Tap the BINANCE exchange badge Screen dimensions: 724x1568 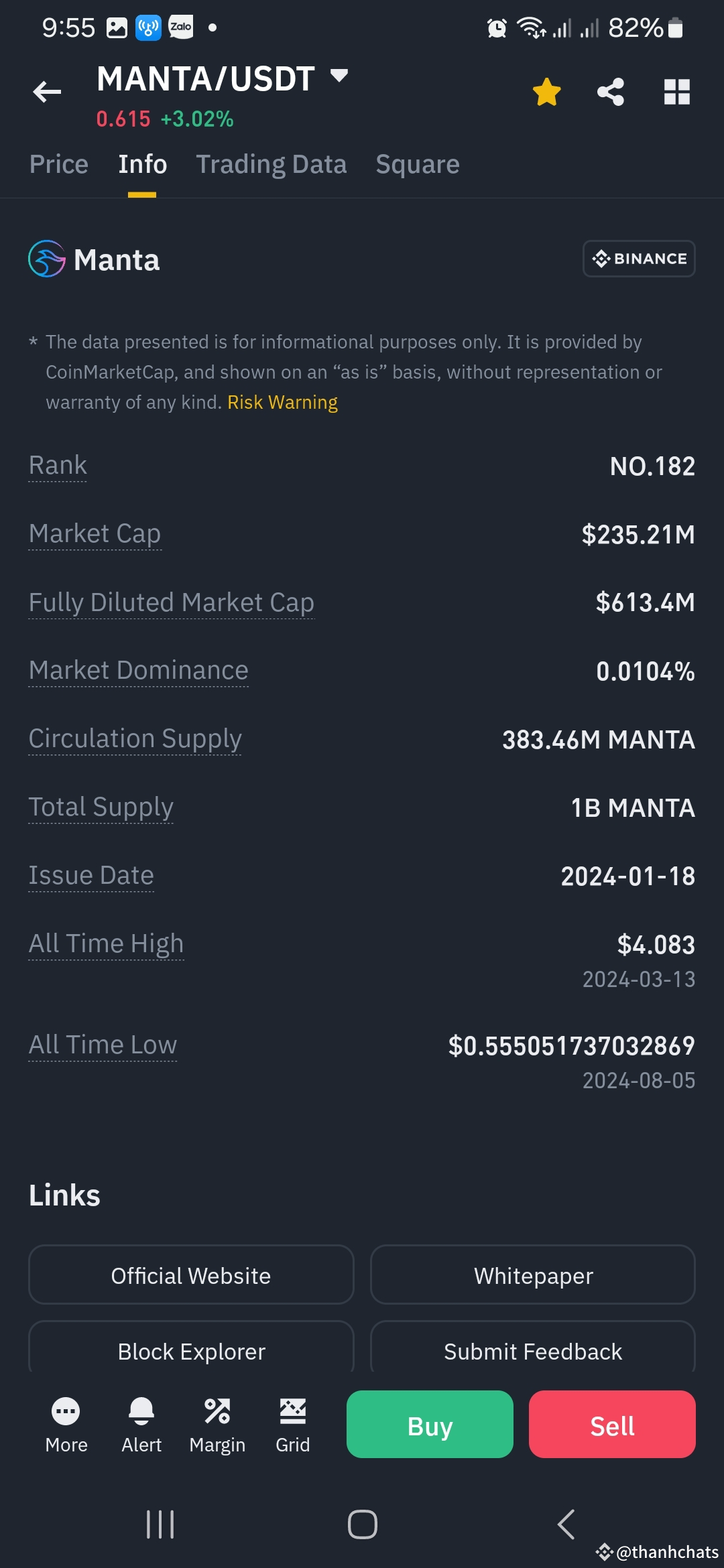point(638,259)
